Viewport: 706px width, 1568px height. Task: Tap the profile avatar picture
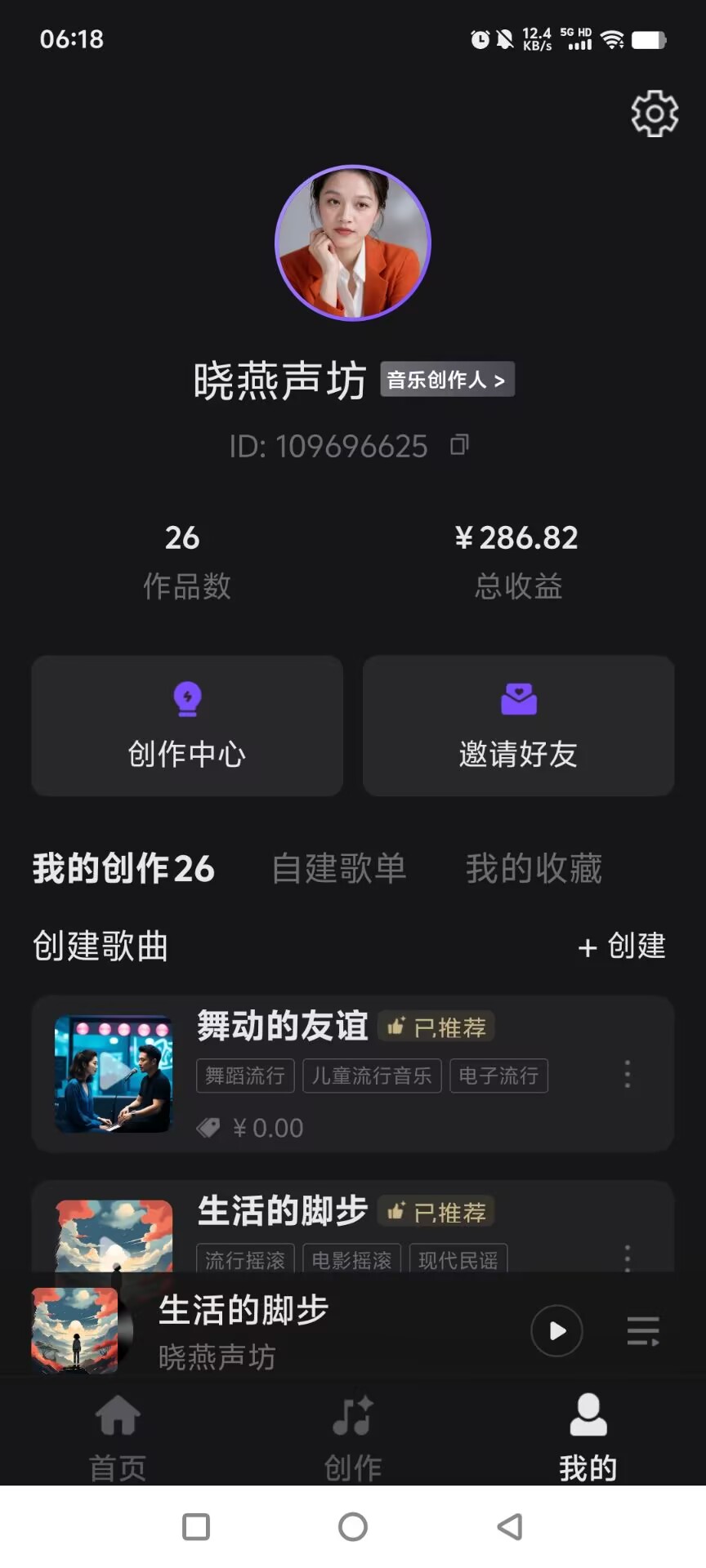353,243
